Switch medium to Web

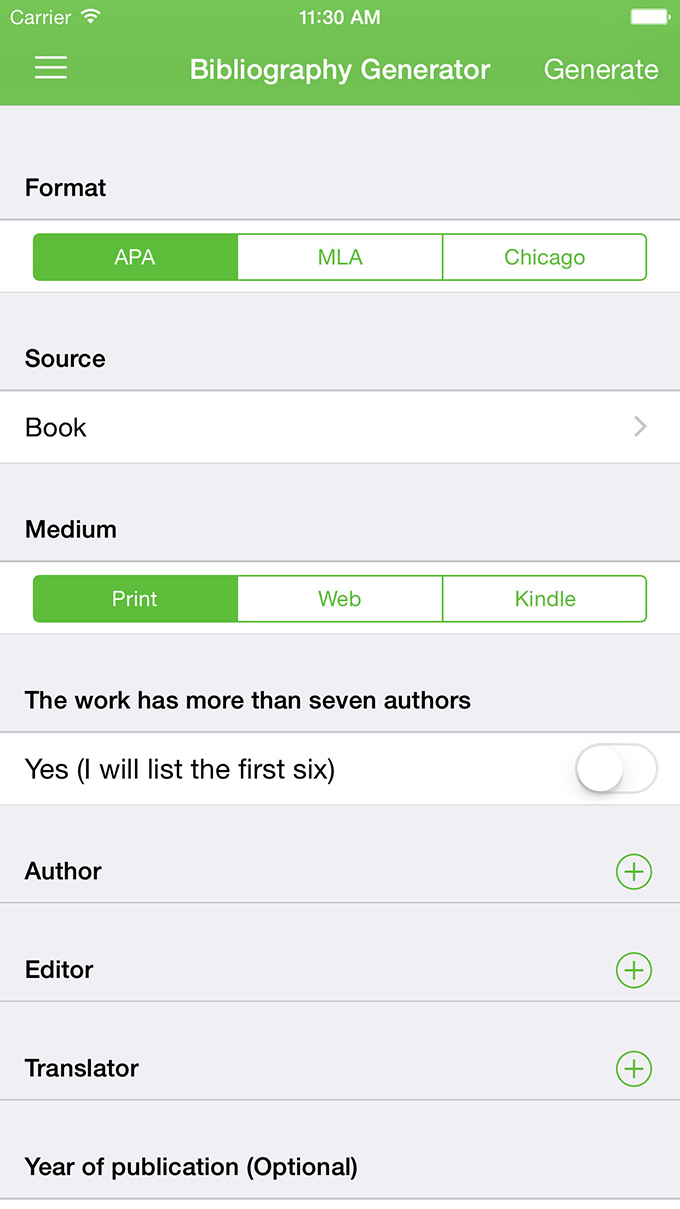point(340,599)
